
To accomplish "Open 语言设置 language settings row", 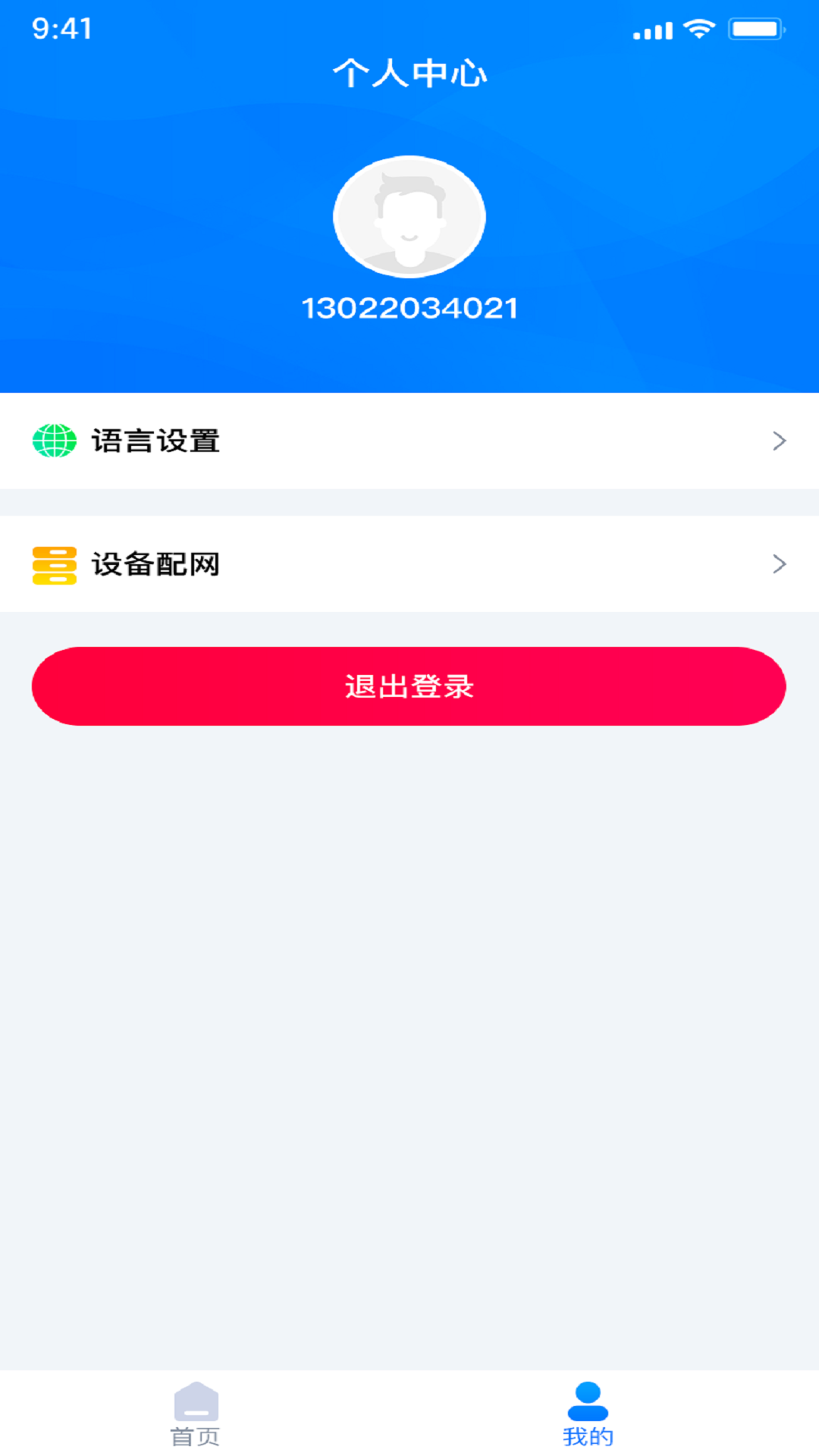I will [x=409, y=441].
